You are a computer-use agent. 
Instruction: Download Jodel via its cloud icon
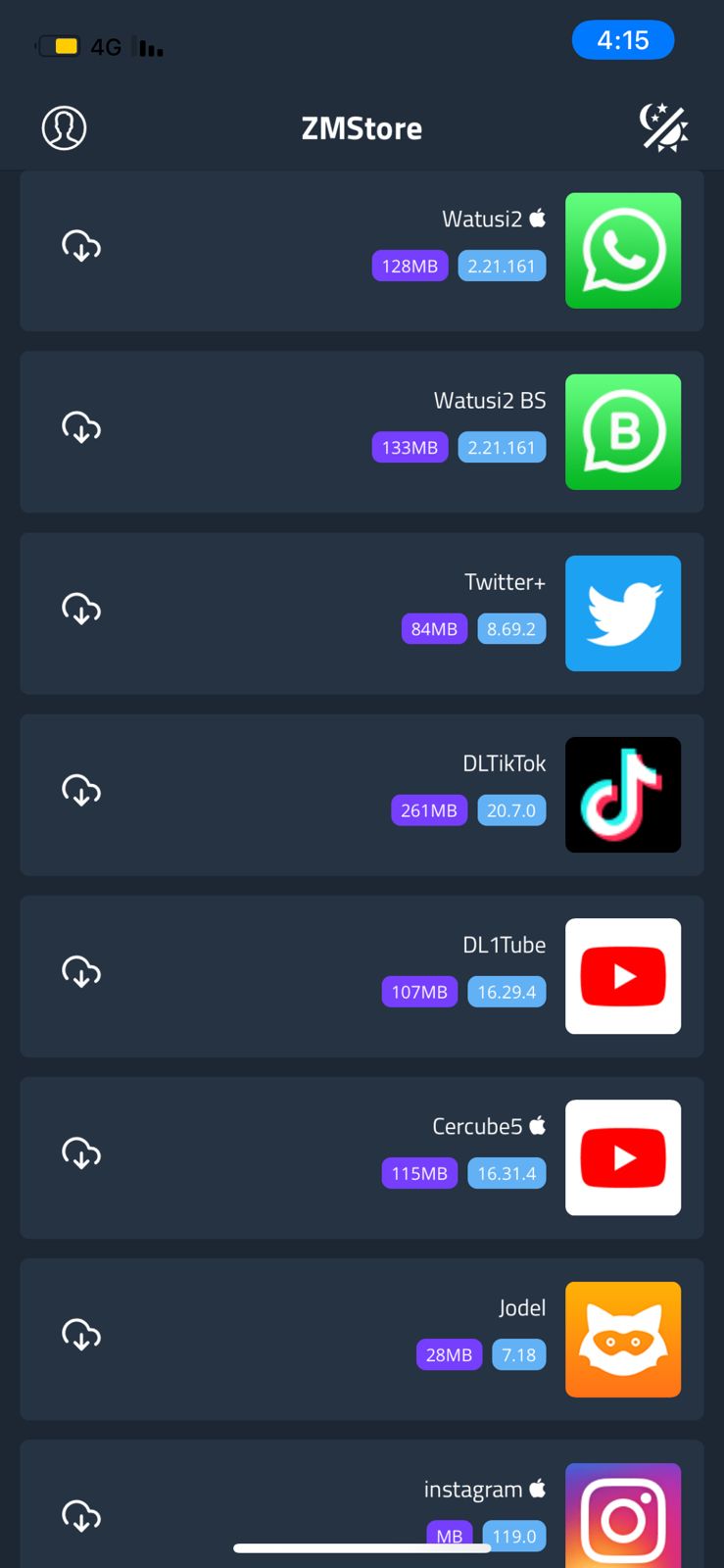(81, 1334)
